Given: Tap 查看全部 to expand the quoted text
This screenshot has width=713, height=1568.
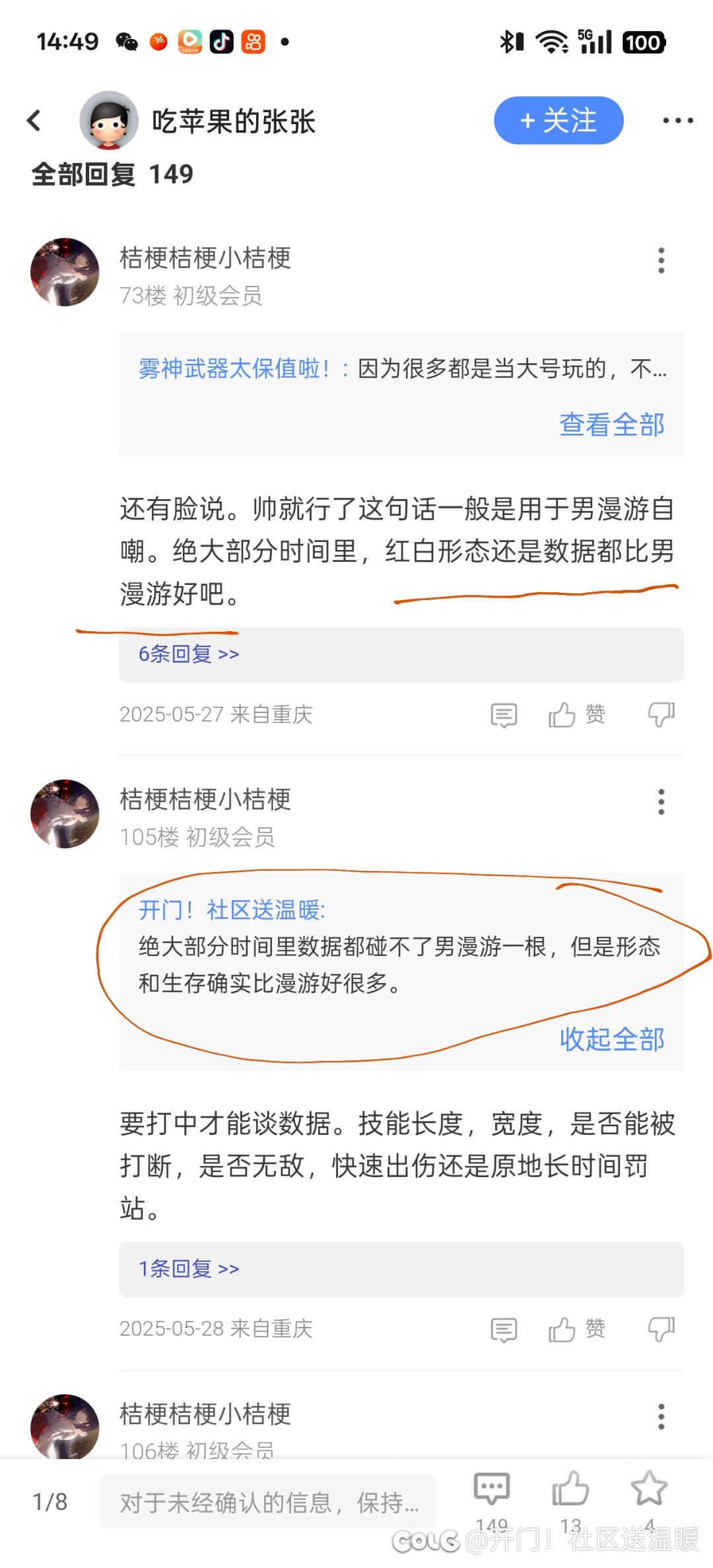Looking at the screenshot, I should click(x=612, y=425).
